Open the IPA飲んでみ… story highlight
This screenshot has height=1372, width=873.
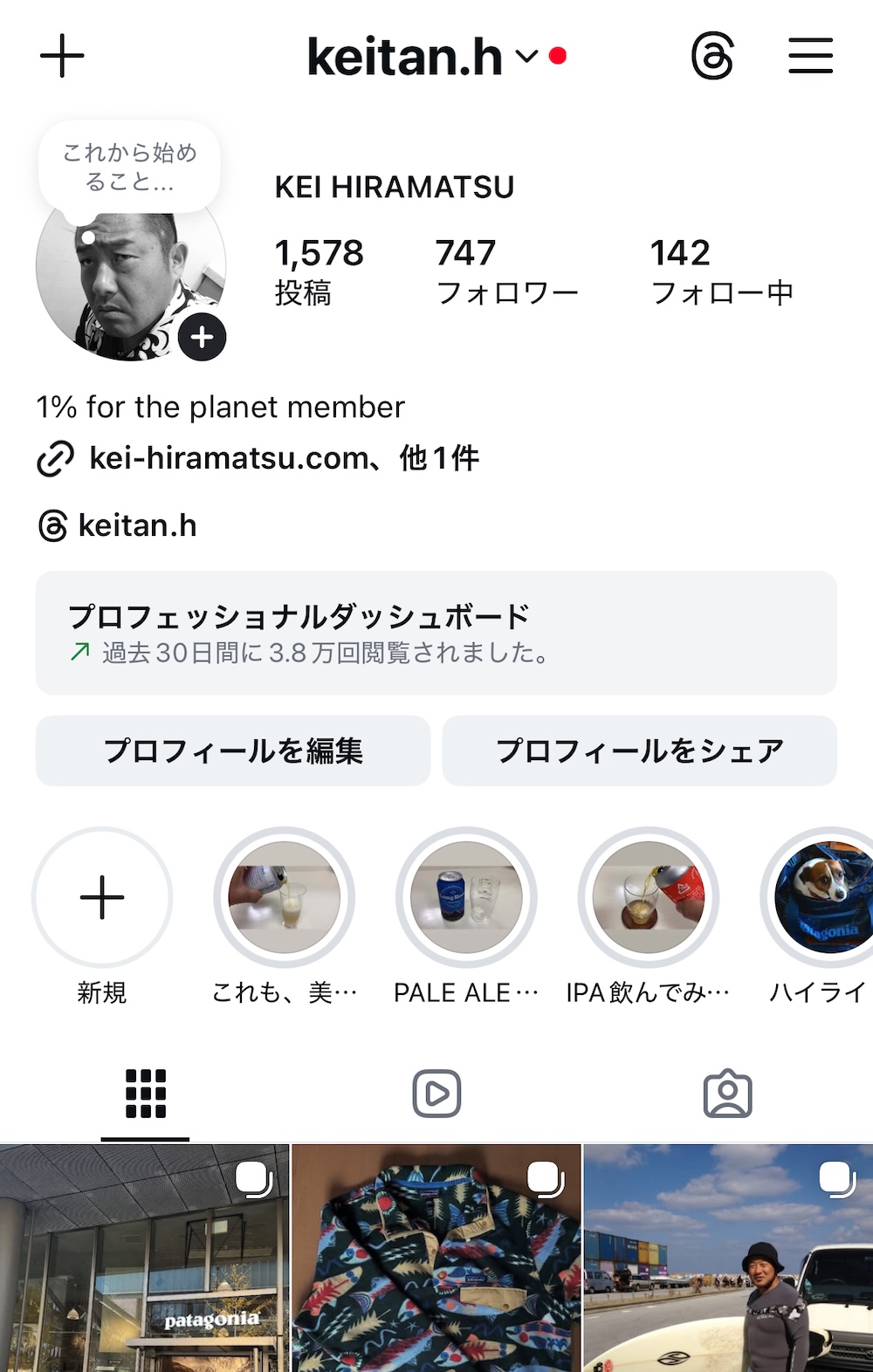click(649, 897)
